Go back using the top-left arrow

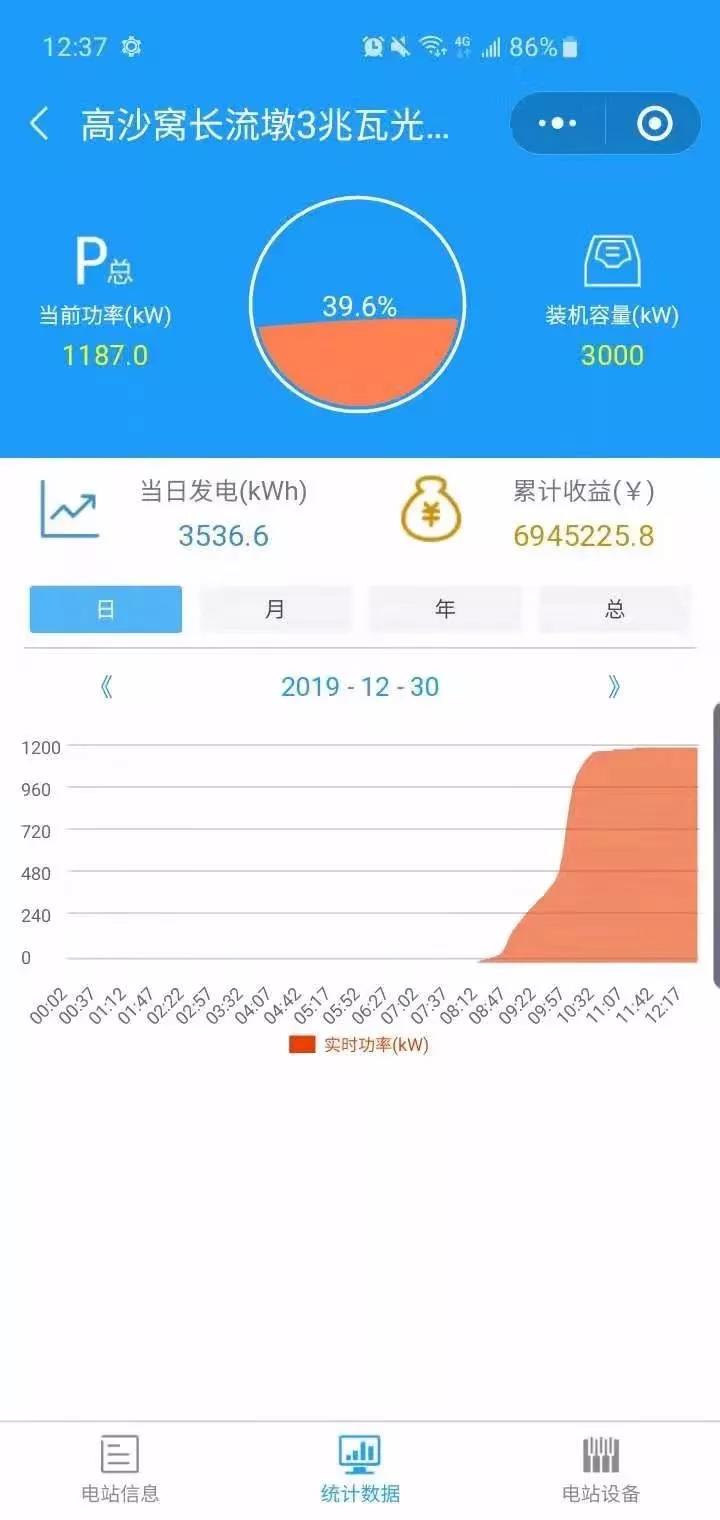pyautogui.click(x=39, y=124)
